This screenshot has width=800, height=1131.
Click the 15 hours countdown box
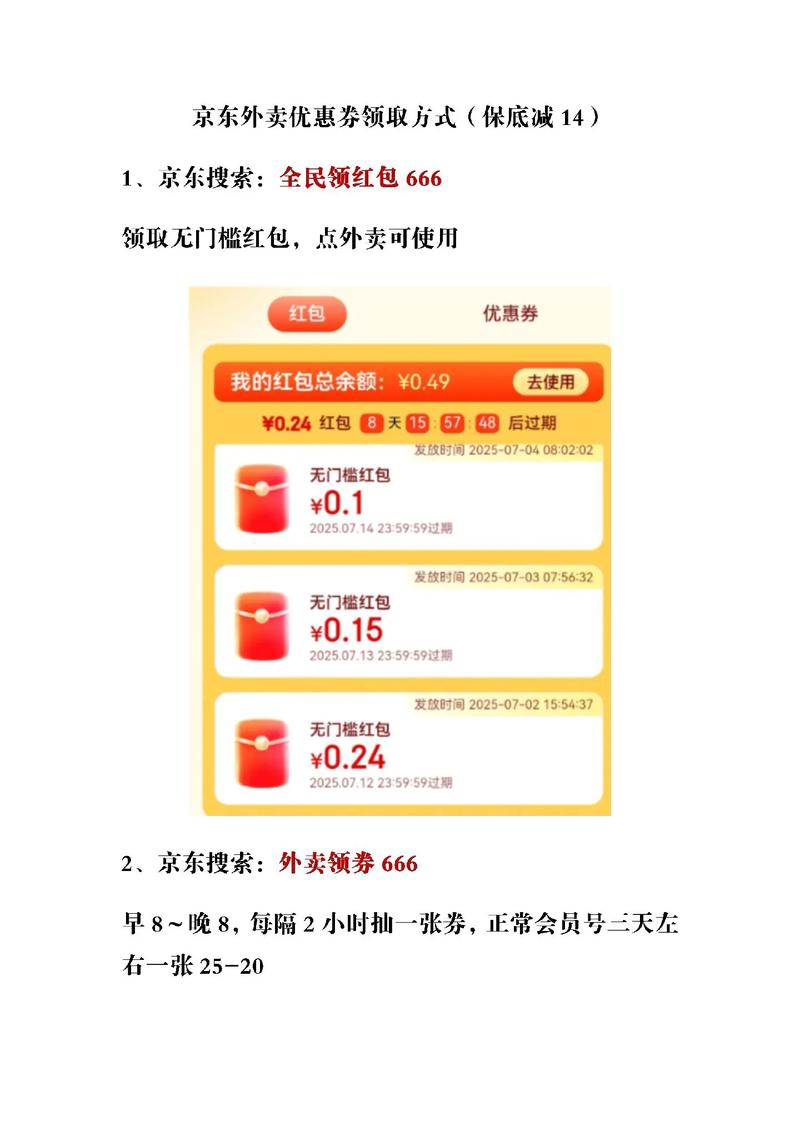(418, 421)
